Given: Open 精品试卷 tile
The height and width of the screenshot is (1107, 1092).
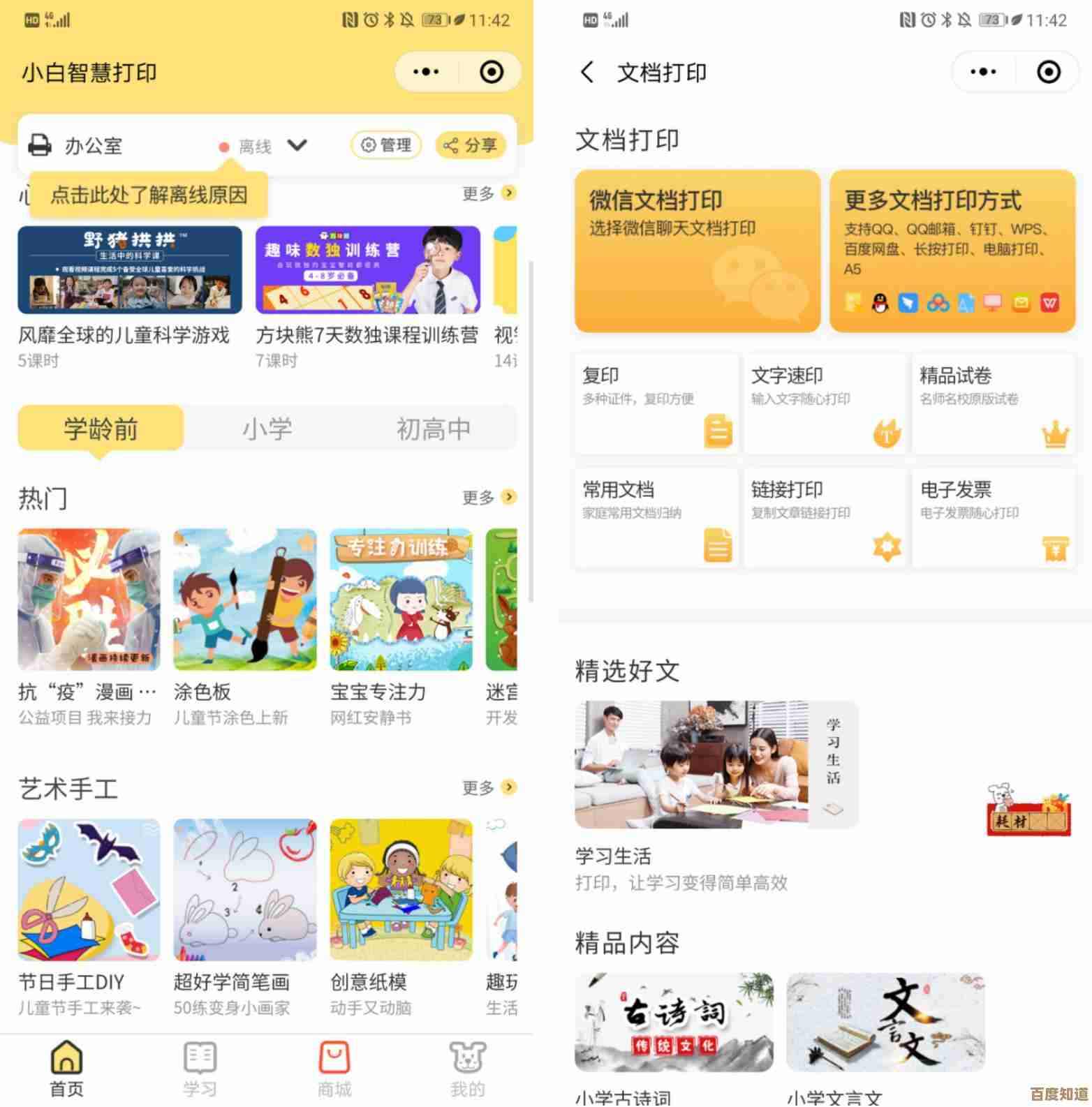Looking at the screenshot, I should [994, 403].
